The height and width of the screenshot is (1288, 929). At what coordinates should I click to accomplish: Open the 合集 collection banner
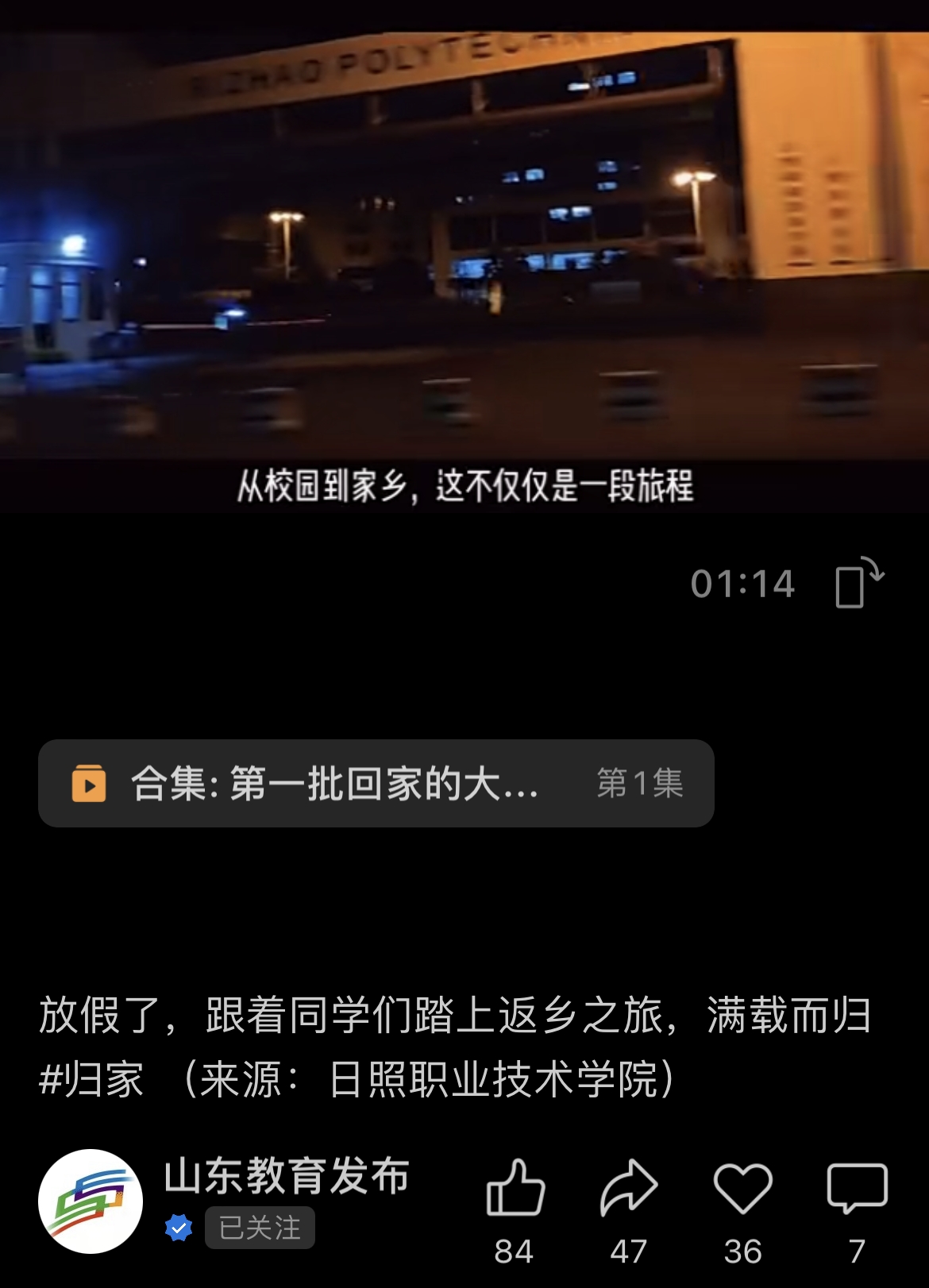(x=376, y=784)
